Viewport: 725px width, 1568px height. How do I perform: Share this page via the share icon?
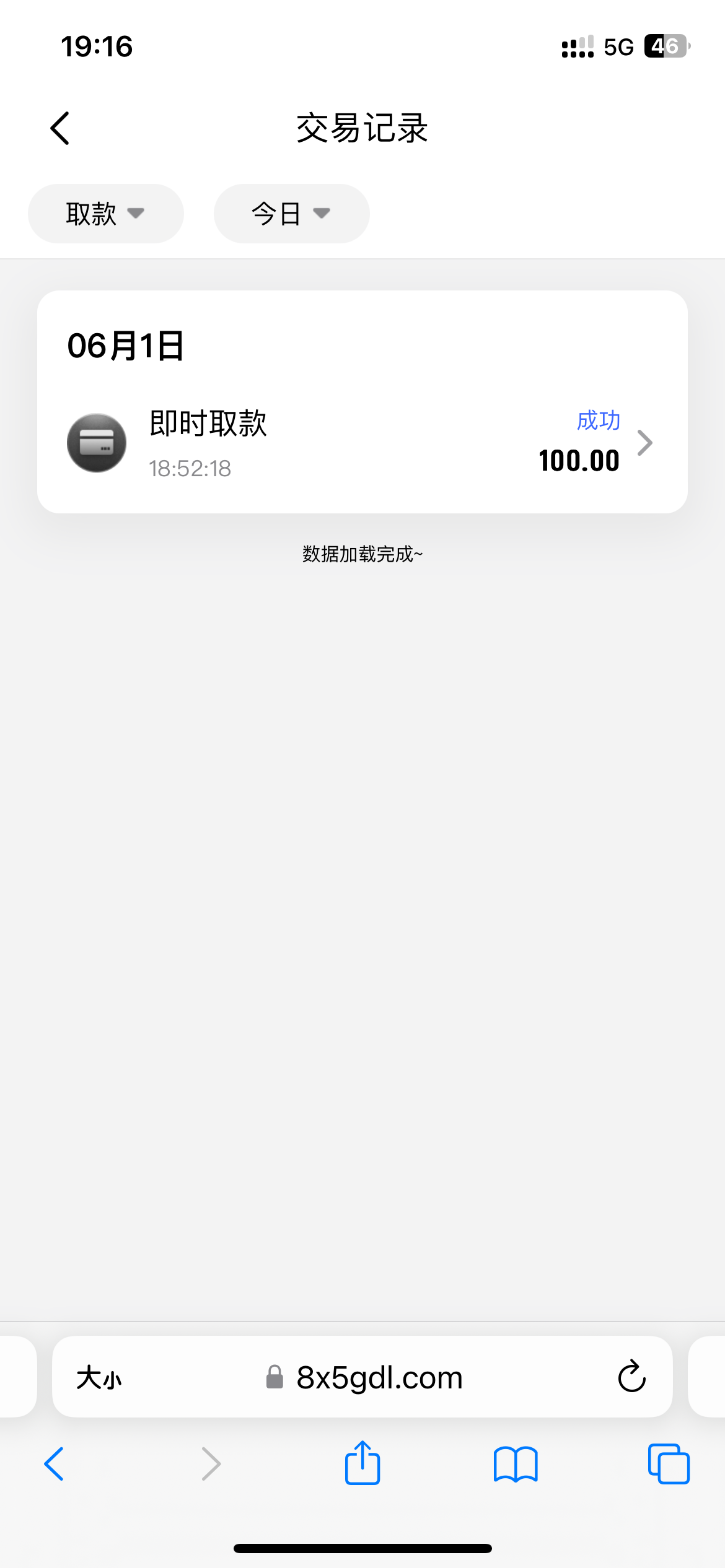(x=362, y=1463)
